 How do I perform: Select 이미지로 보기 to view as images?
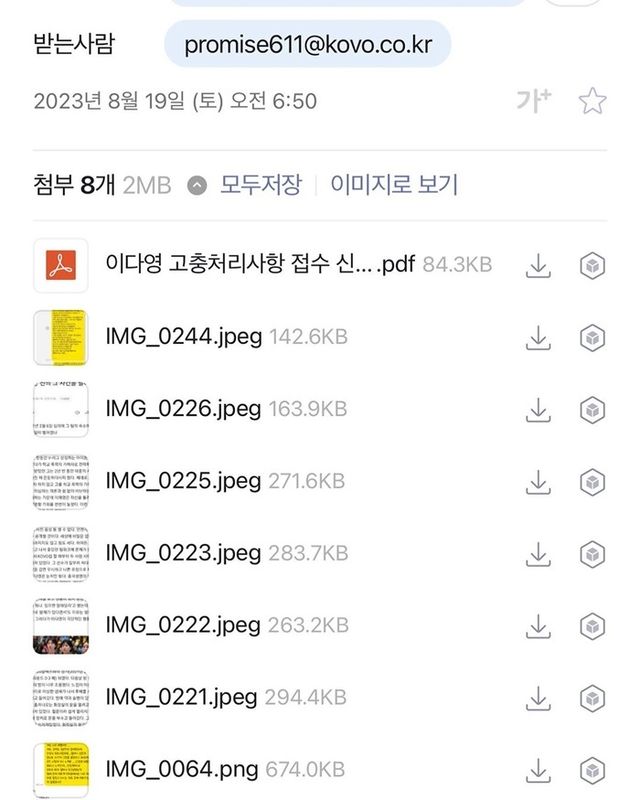point(393,185)
